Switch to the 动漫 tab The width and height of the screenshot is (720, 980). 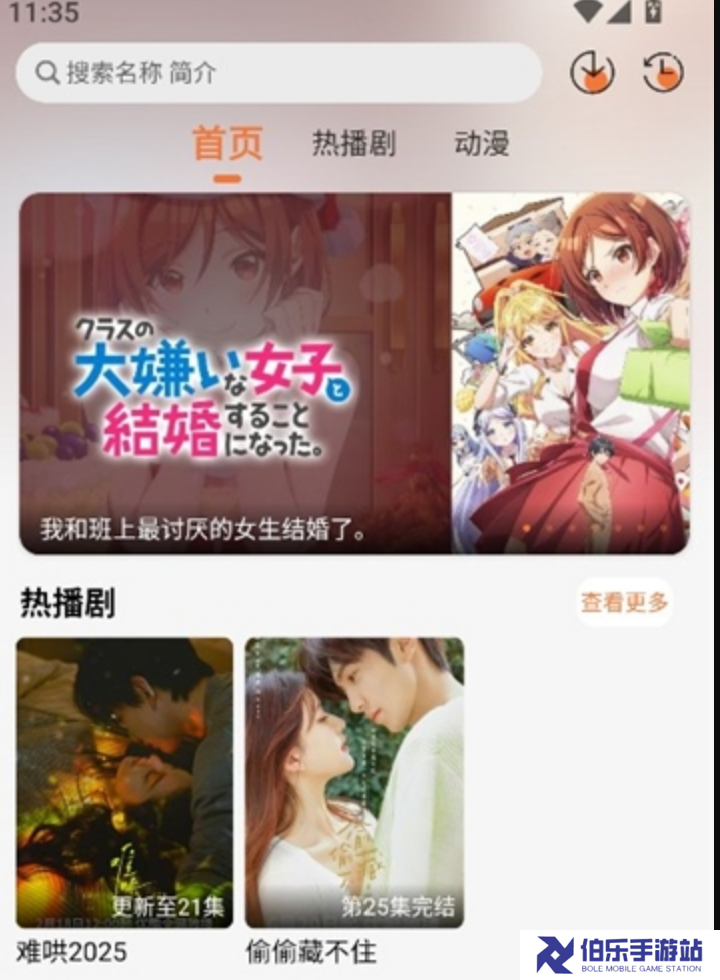(481, 144)
